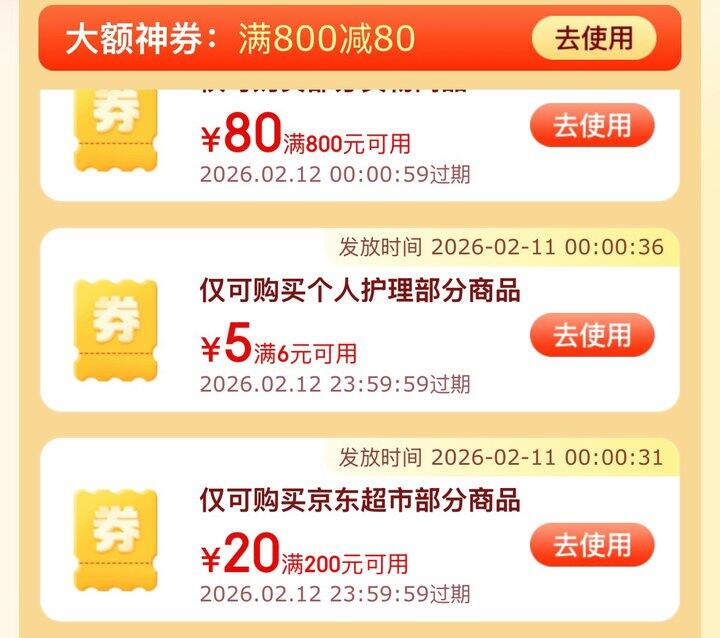Viewport: 720px width, 638px height.
Task: Use the ¥5 个人护理 coupon
Action: 591,335
